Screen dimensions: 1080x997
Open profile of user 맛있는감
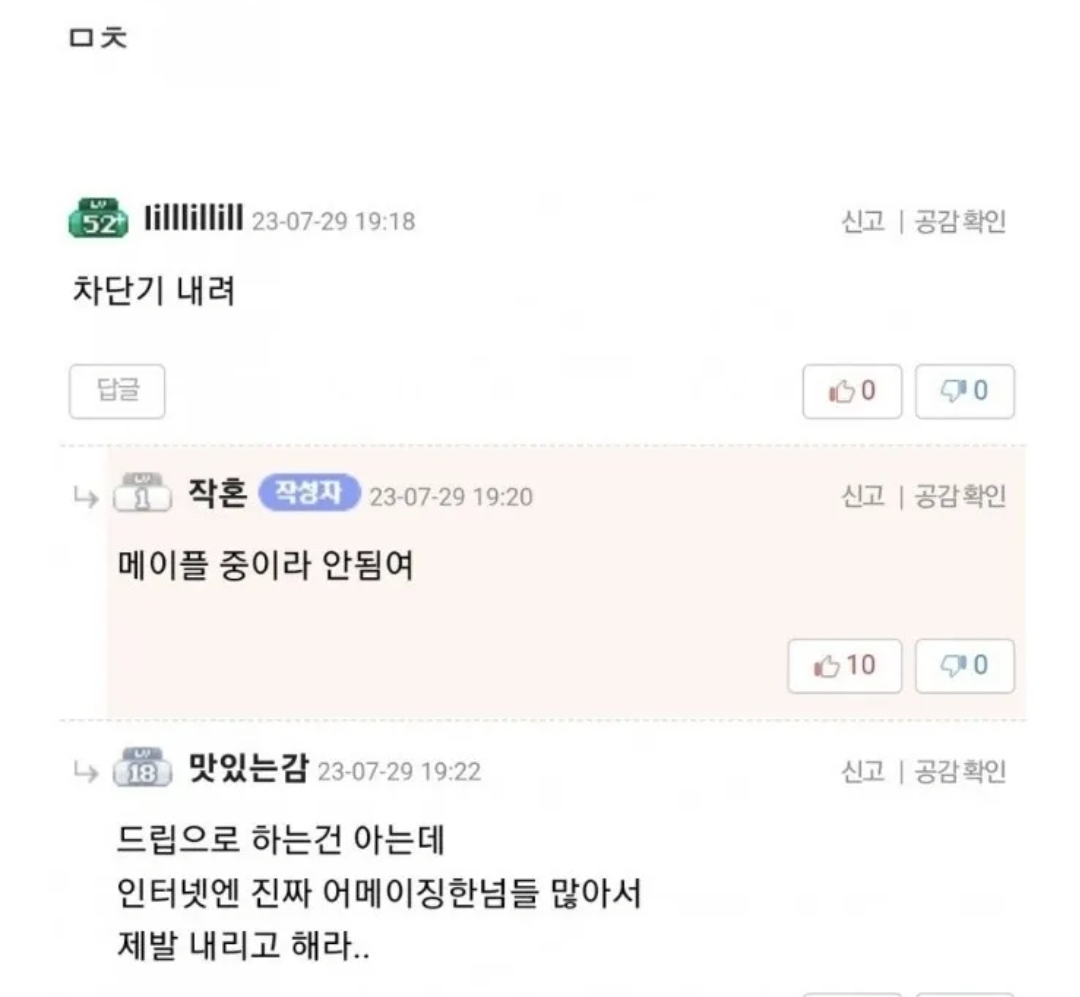point(249,768)
